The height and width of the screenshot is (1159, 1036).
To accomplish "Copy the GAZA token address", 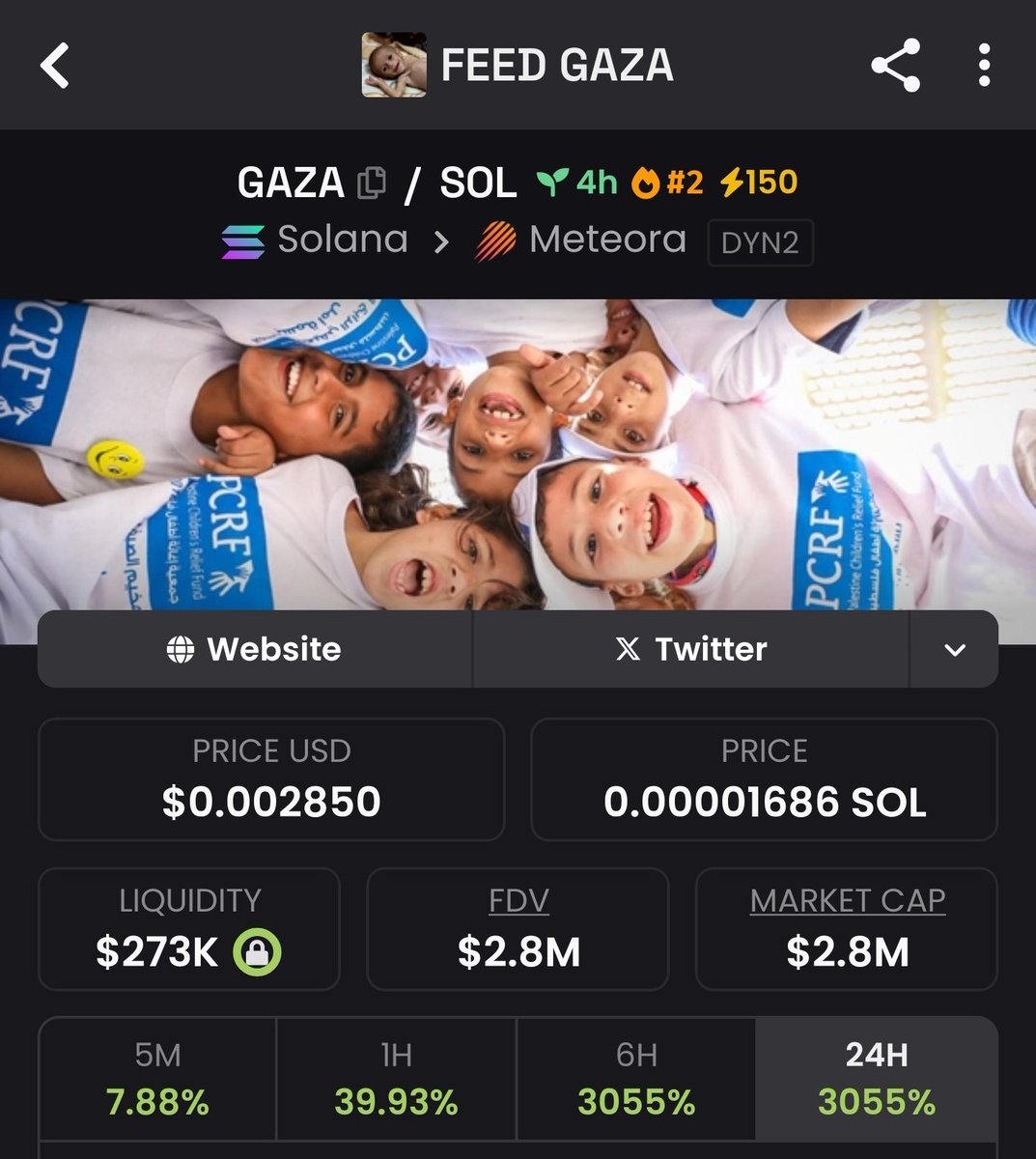I will point(372,183).
